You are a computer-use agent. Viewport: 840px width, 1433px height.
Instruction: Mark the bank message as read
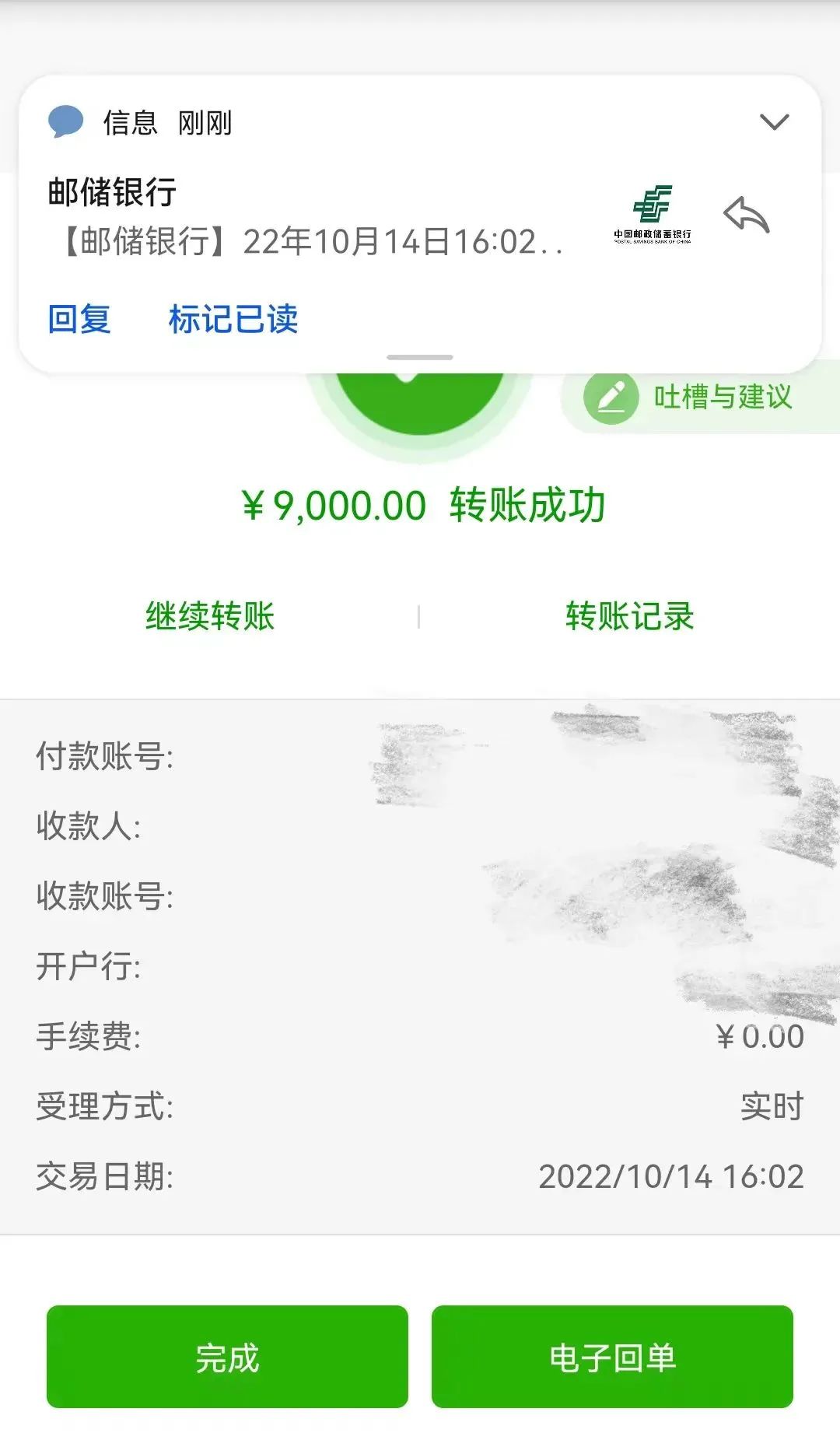[x=235, y=317]
